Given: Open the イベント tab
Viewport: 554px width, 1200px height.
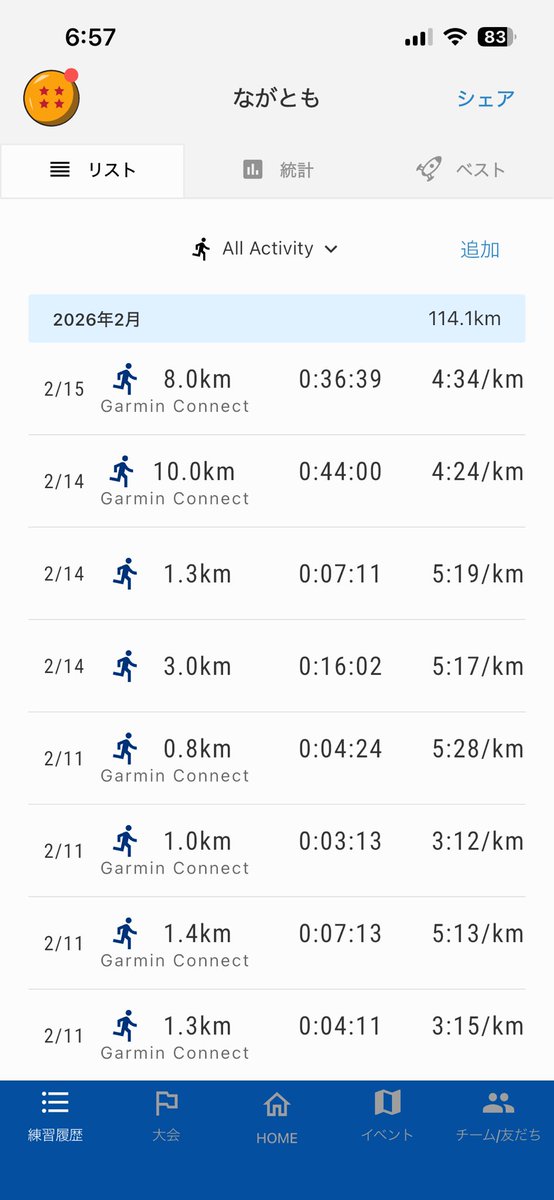Looking at the screenshot, I should pos(387,1116).
